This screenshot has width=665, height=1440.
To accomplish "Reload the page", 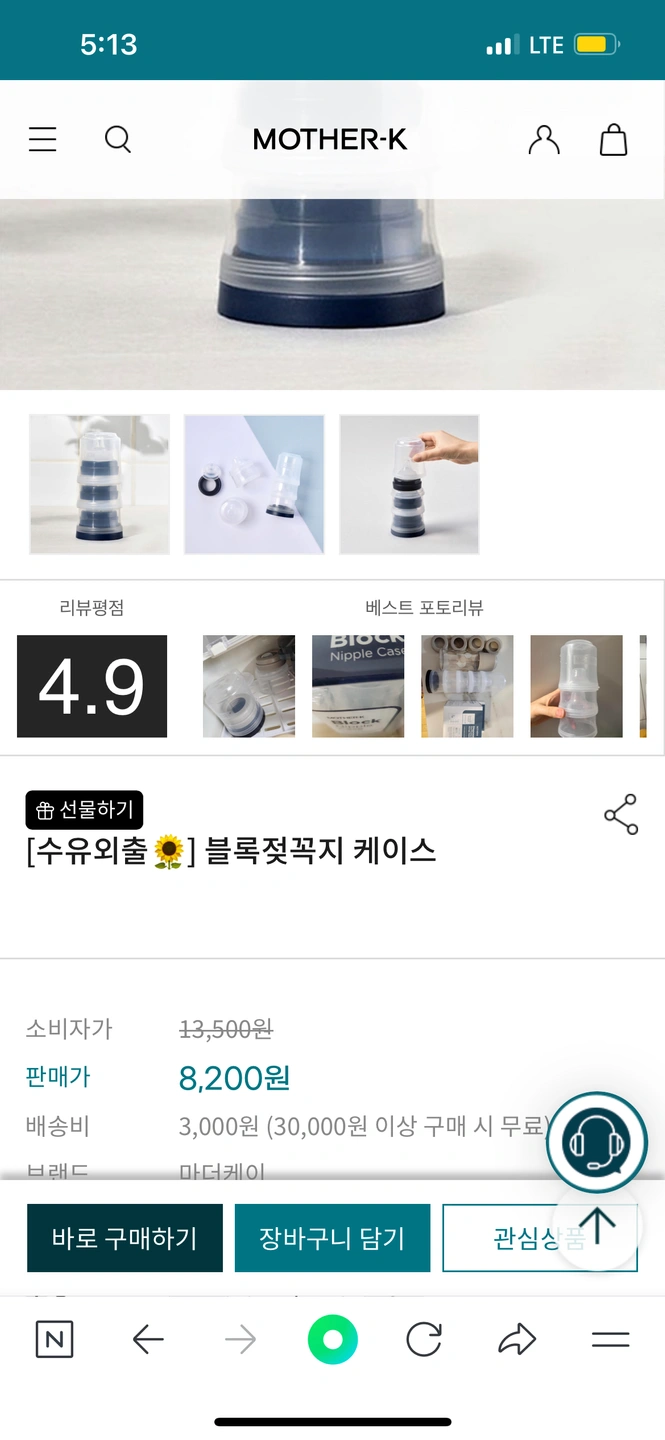I will click(x=424, y=1339).
